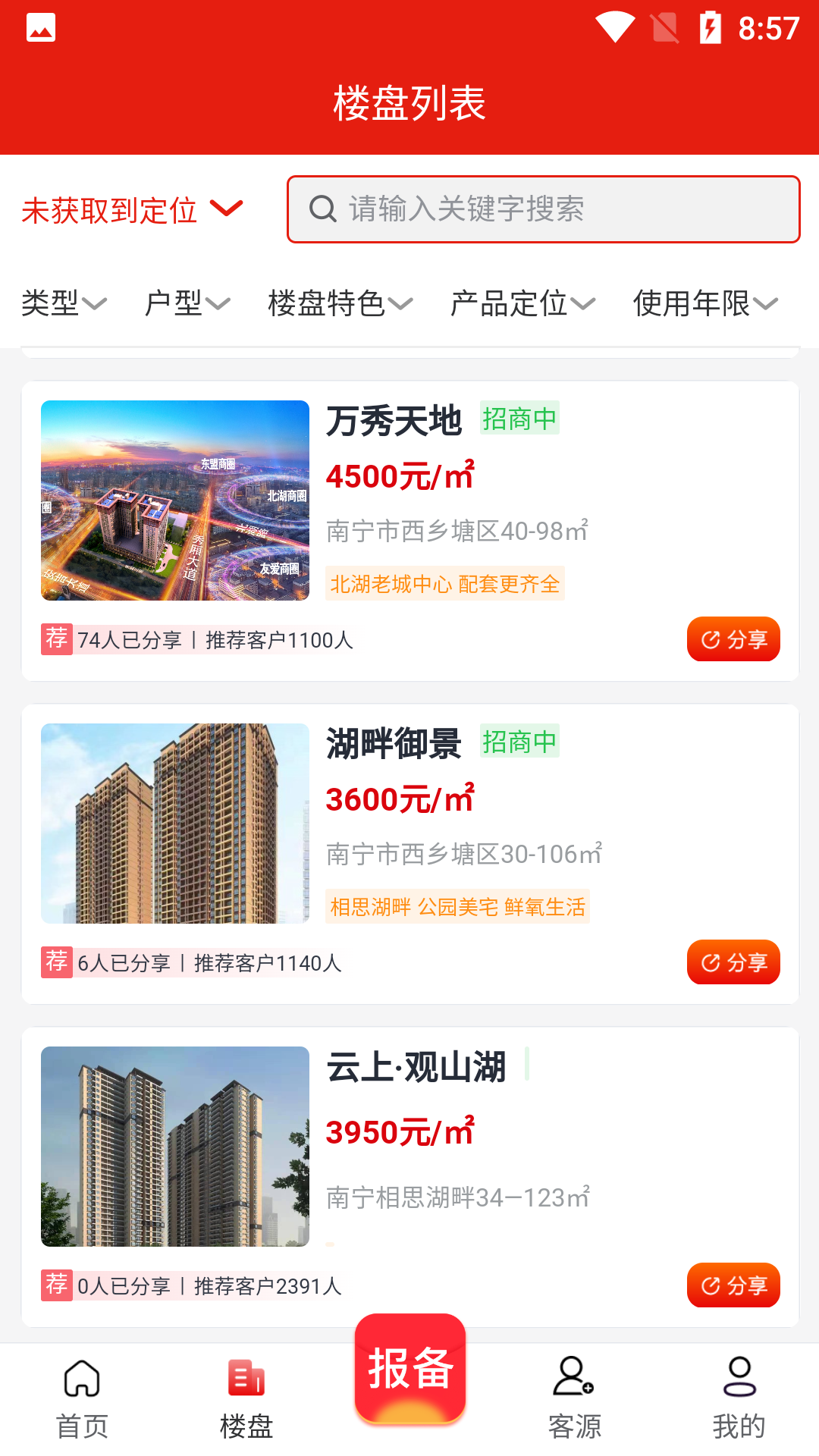Open the 产品定位 filter dropdown
This screenshot has height=1456, width=819.
click(x=522, y=303)
